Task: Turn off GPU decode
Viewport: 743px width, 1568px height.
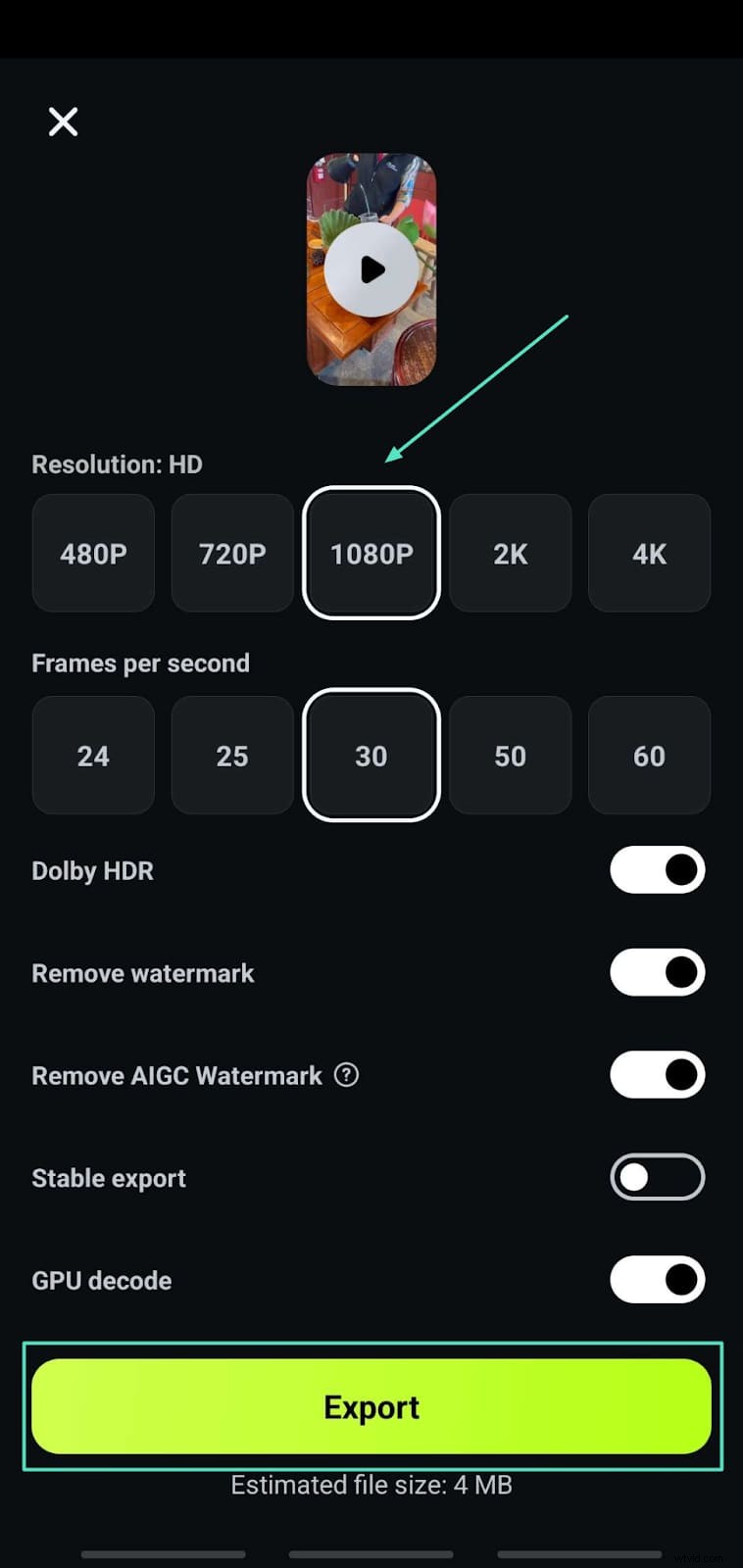Action: (x=657, y=1280)
